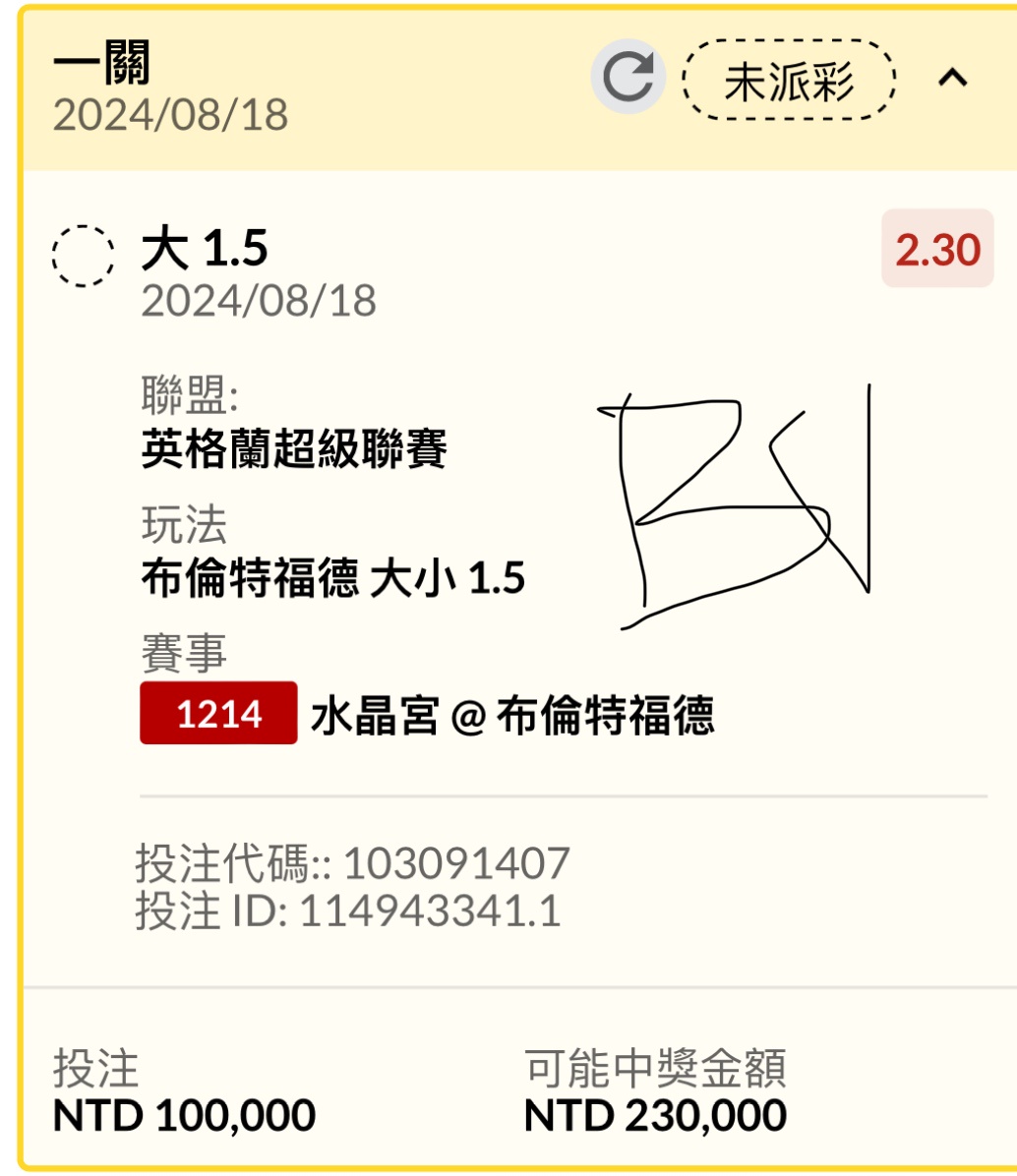This screenshot has height=1176, width=1017.
Task: Collapse the 一關 bet slip details
Action: 952,78
